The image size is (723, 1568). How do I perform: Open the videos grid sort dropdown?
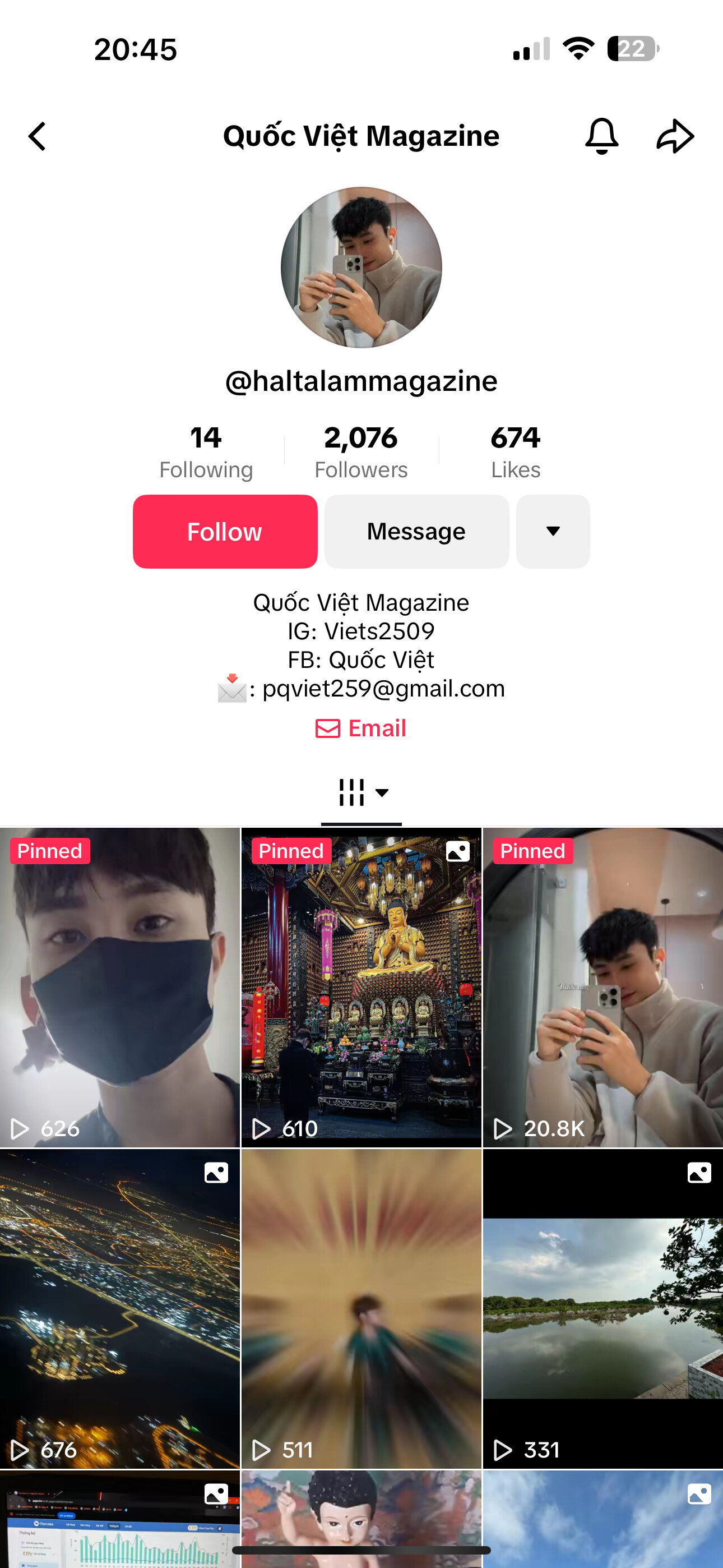coord(361,792)
